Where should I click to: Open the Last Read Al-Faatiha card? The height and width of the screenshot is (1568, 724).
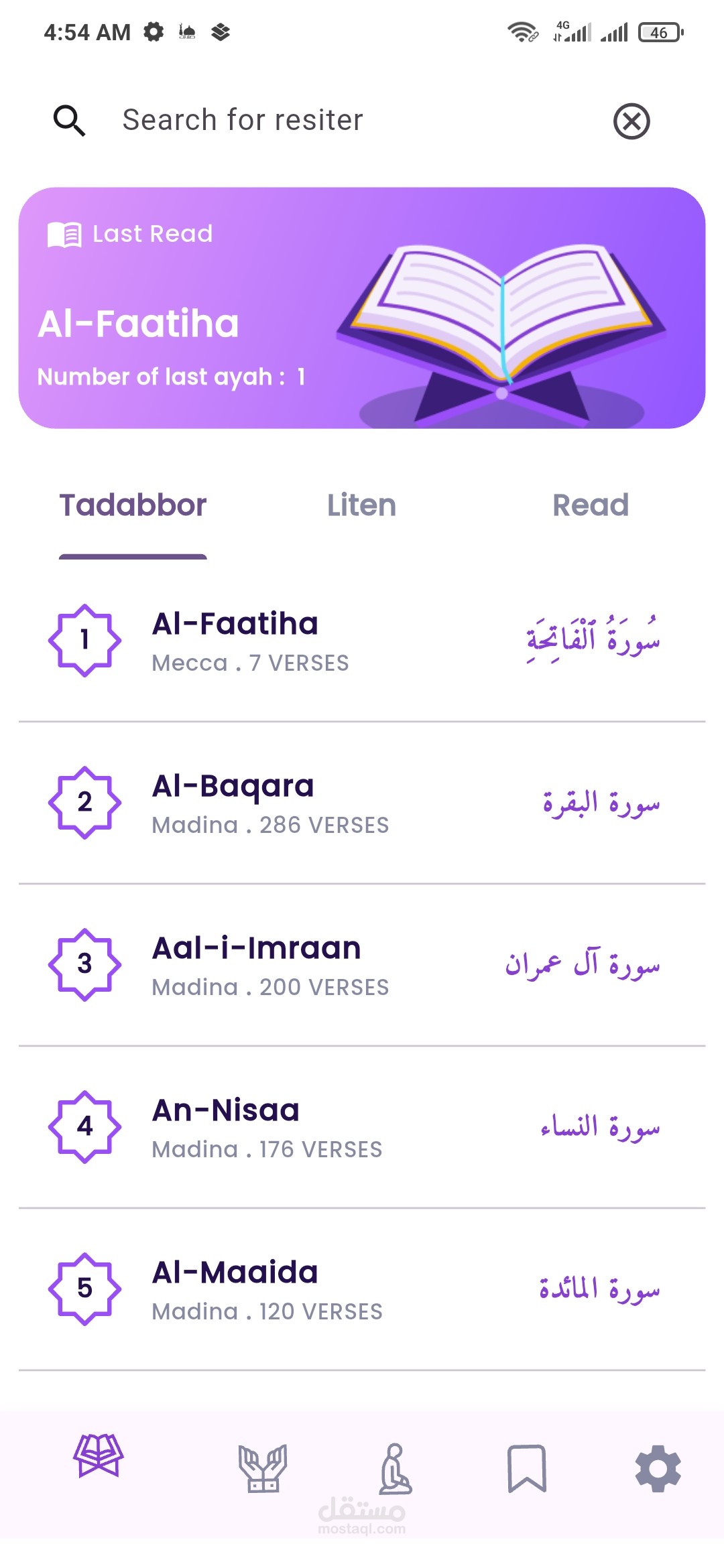point(362,308)
